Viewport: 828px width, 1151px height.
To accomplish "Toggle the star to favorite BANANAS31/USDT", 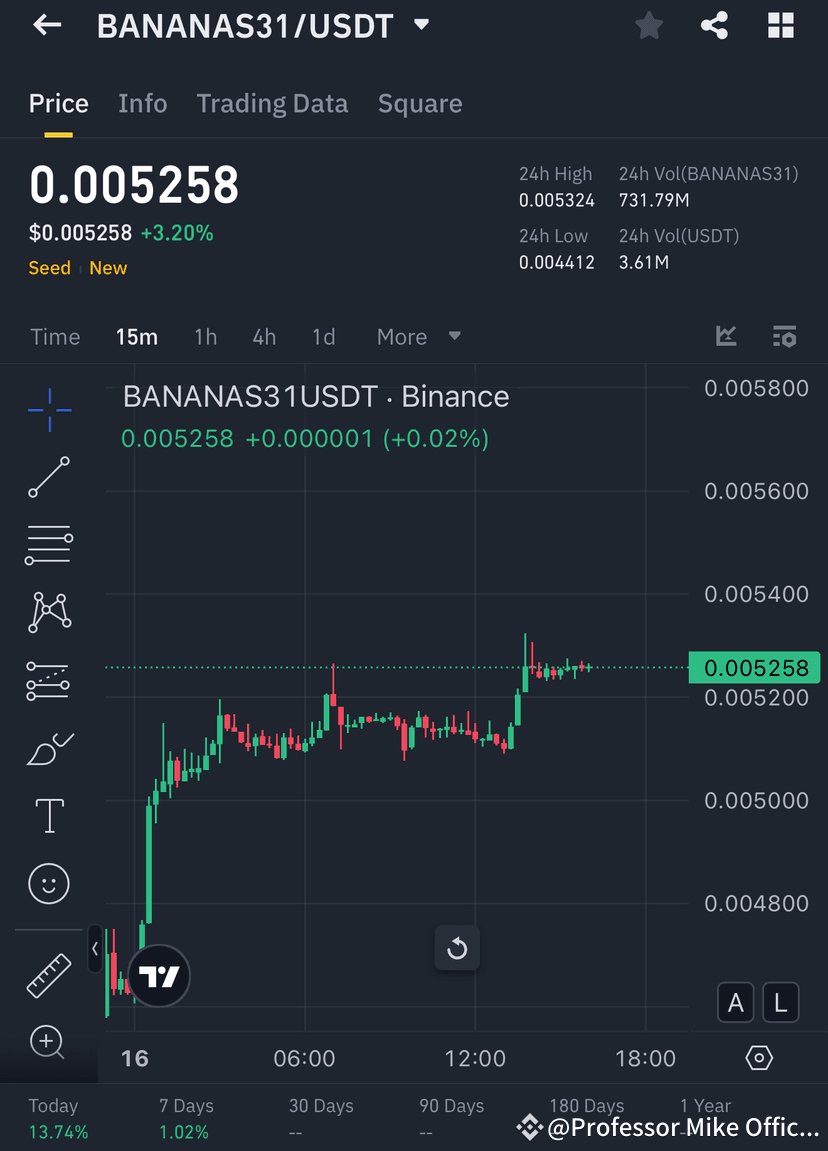I will tap(648, 26).
